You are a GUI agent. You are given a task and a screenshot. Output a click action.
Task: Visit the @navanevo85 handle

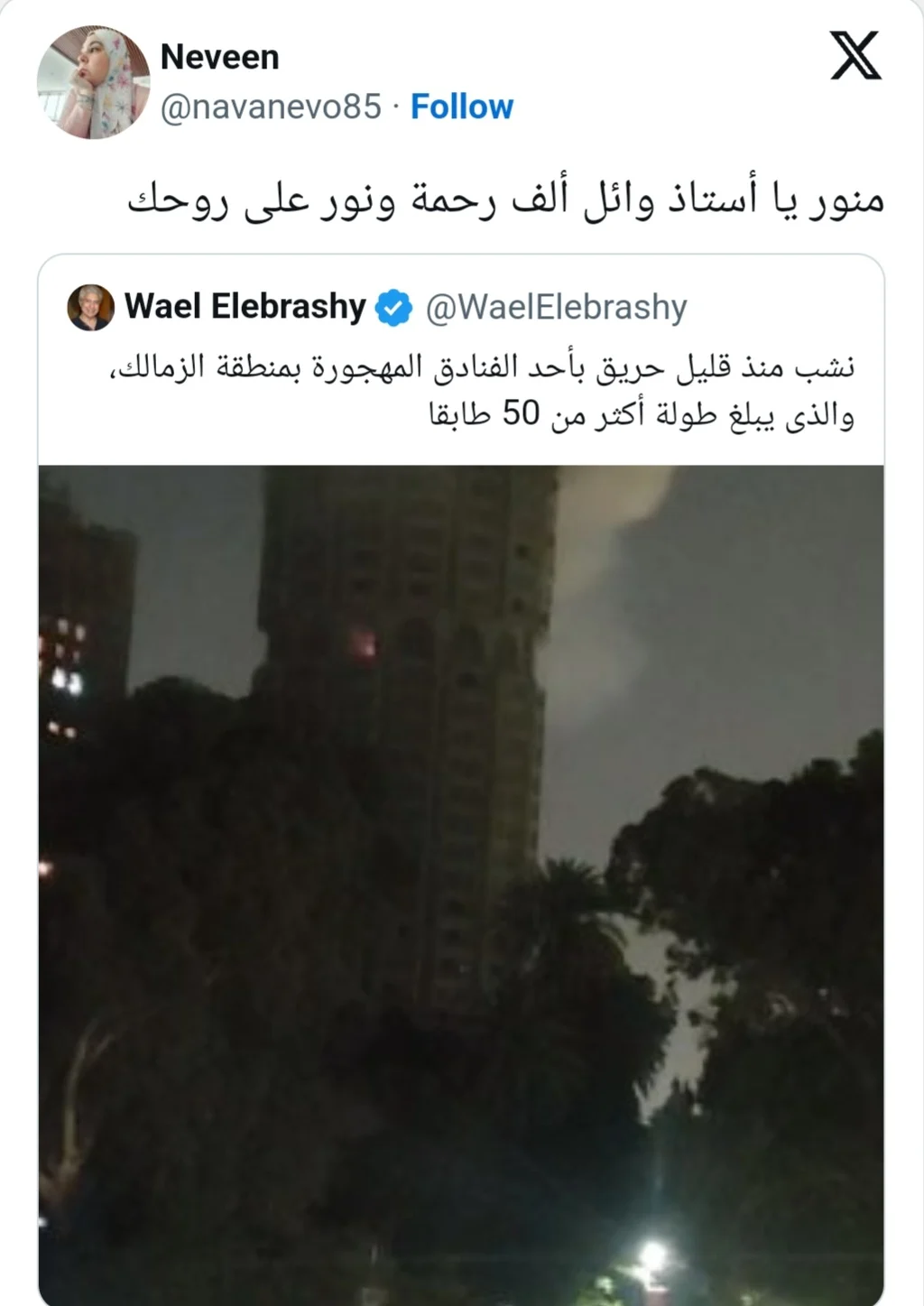[271, 107]
